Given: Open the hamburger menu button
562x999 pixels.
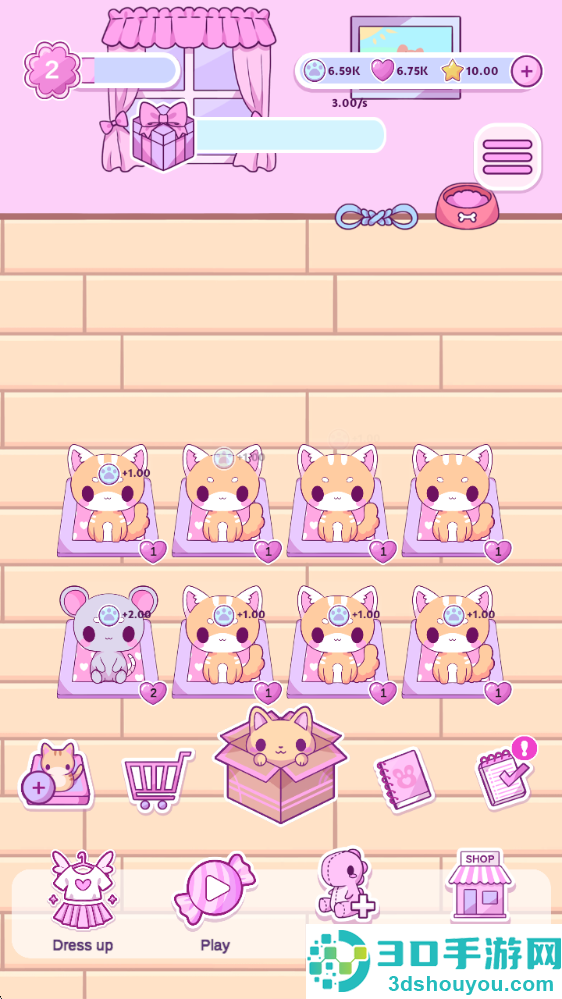Looking at the screenshot, I should tap(507, 157).
